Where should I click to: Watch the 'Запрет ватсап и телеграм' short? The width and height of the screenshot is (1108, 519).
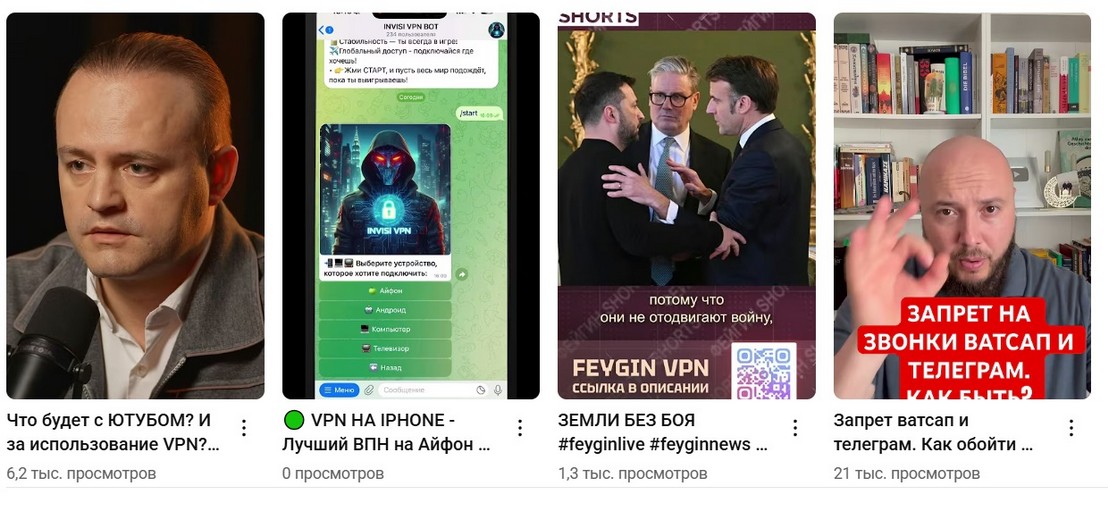tap(962, 205)
